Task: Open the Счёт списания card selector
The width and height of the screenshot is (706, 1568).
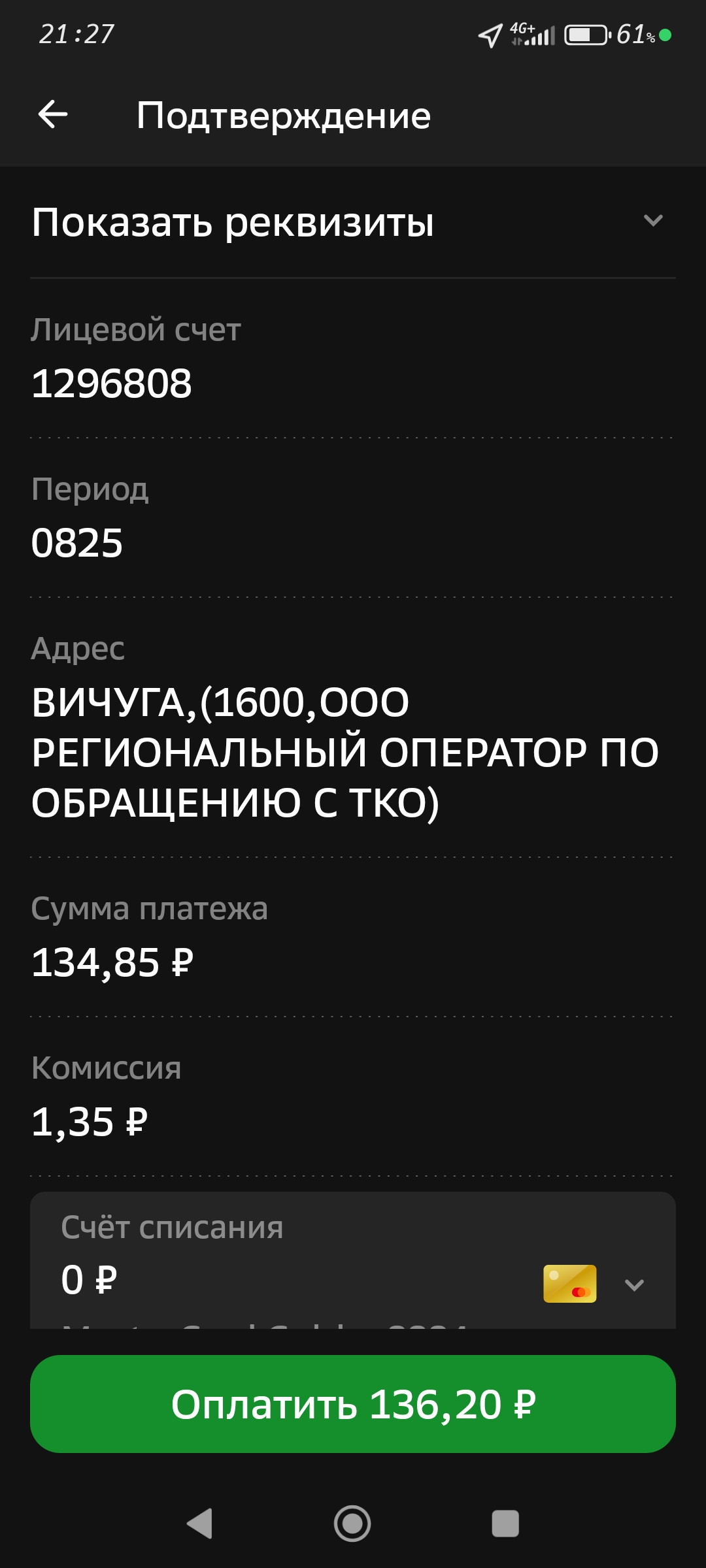Action: [353, 1260]
